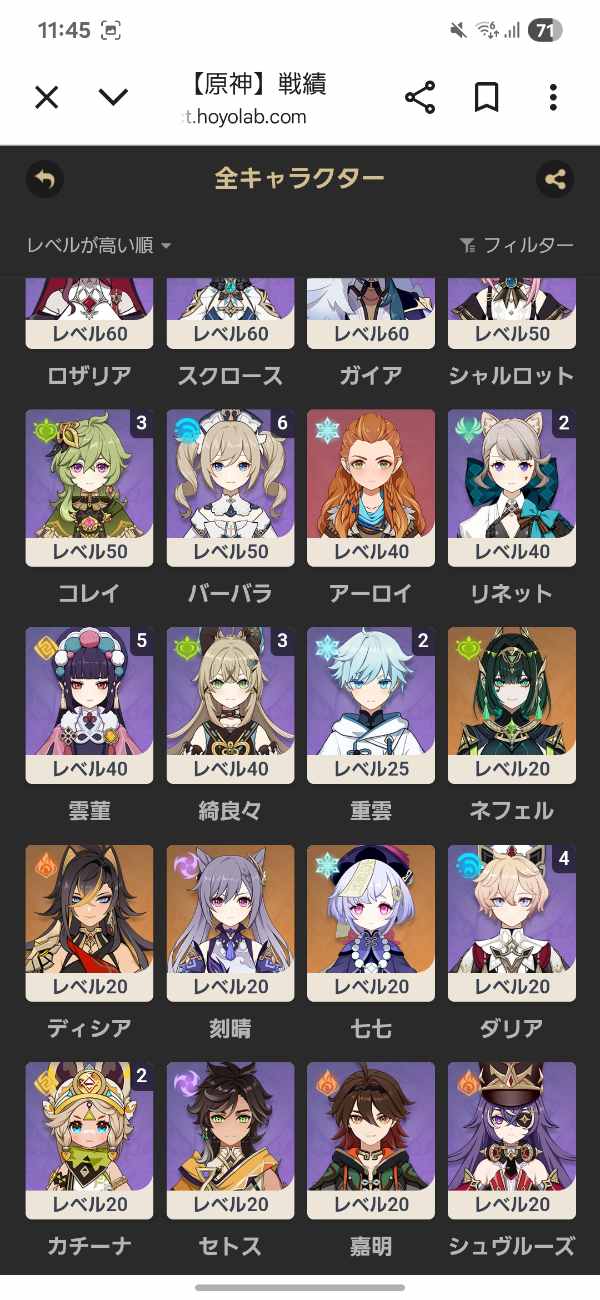
Task: Select the バーバラ character card
Action: point(230,487)
